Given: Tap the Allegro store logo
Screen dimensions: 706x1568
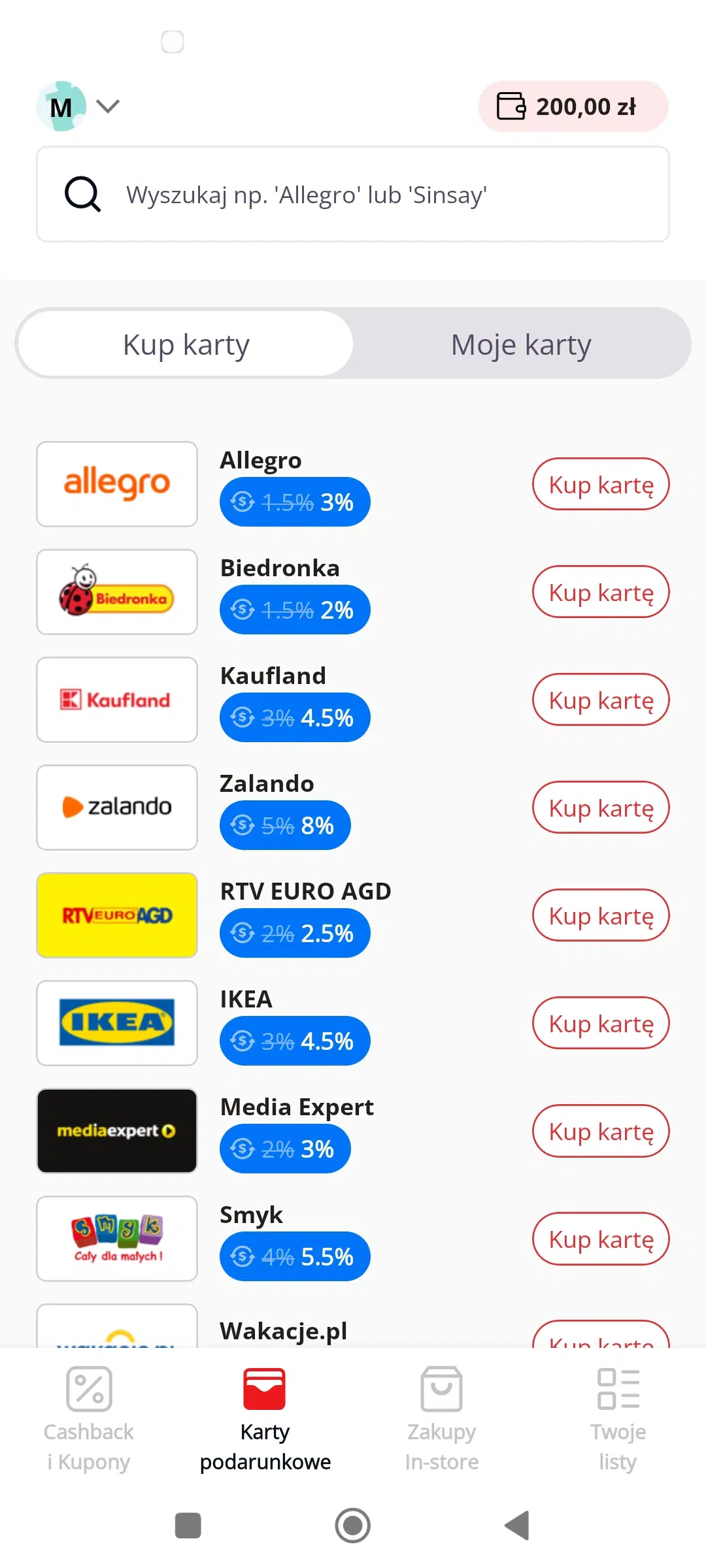Looking at the screenshot, I should point(116,484).
